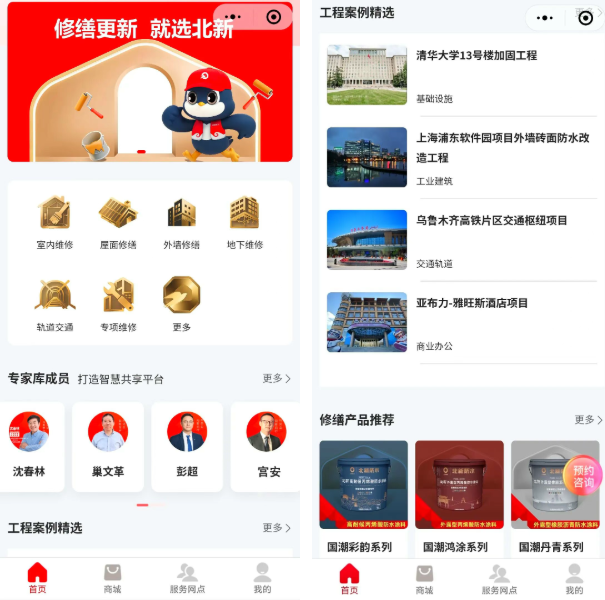This screenshot has width=605, height=600.
Task: View expert 彭超's details
Action: click(x=186, y=446)
